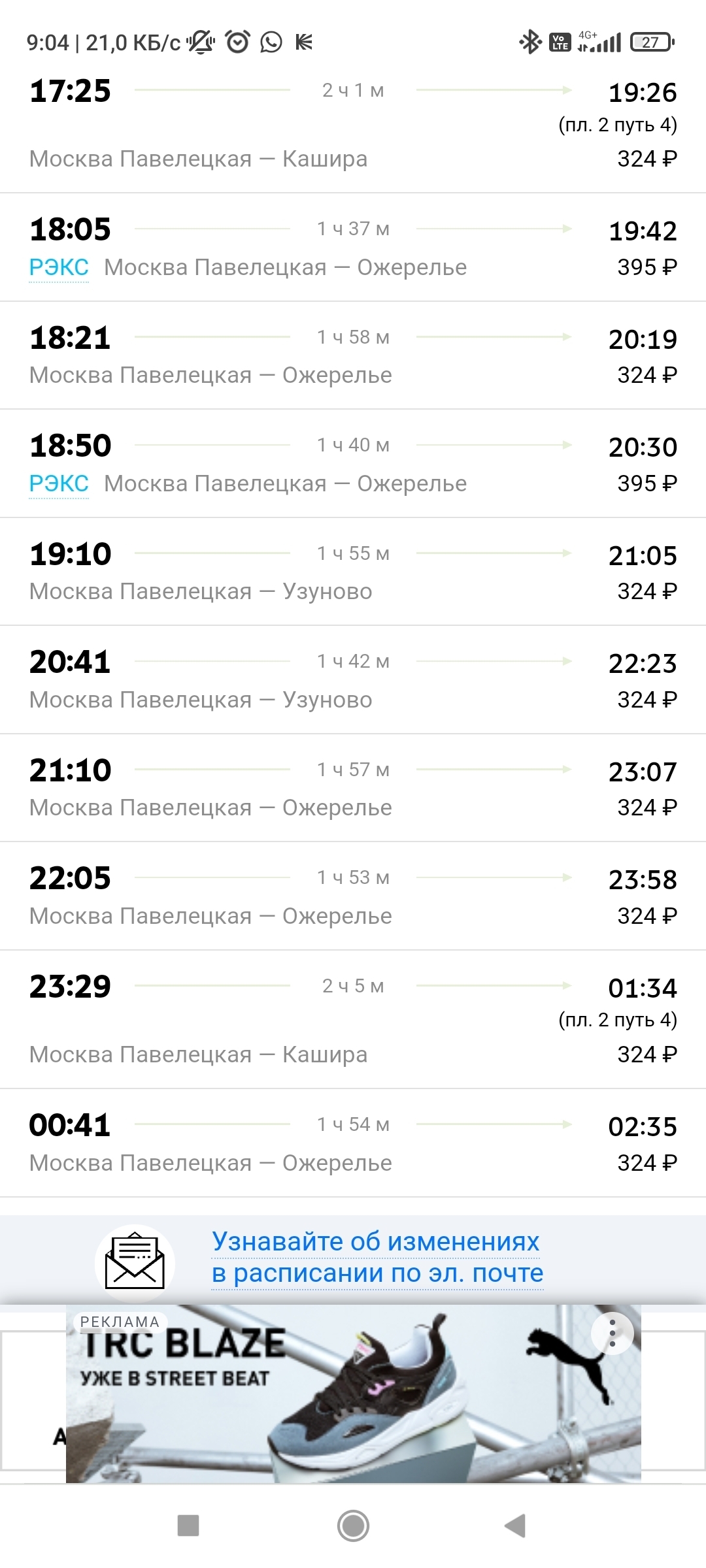View the 00:41 train to Ожерелье
Viewport: 706px width, 1568px height.
(x=353, y=1143)
